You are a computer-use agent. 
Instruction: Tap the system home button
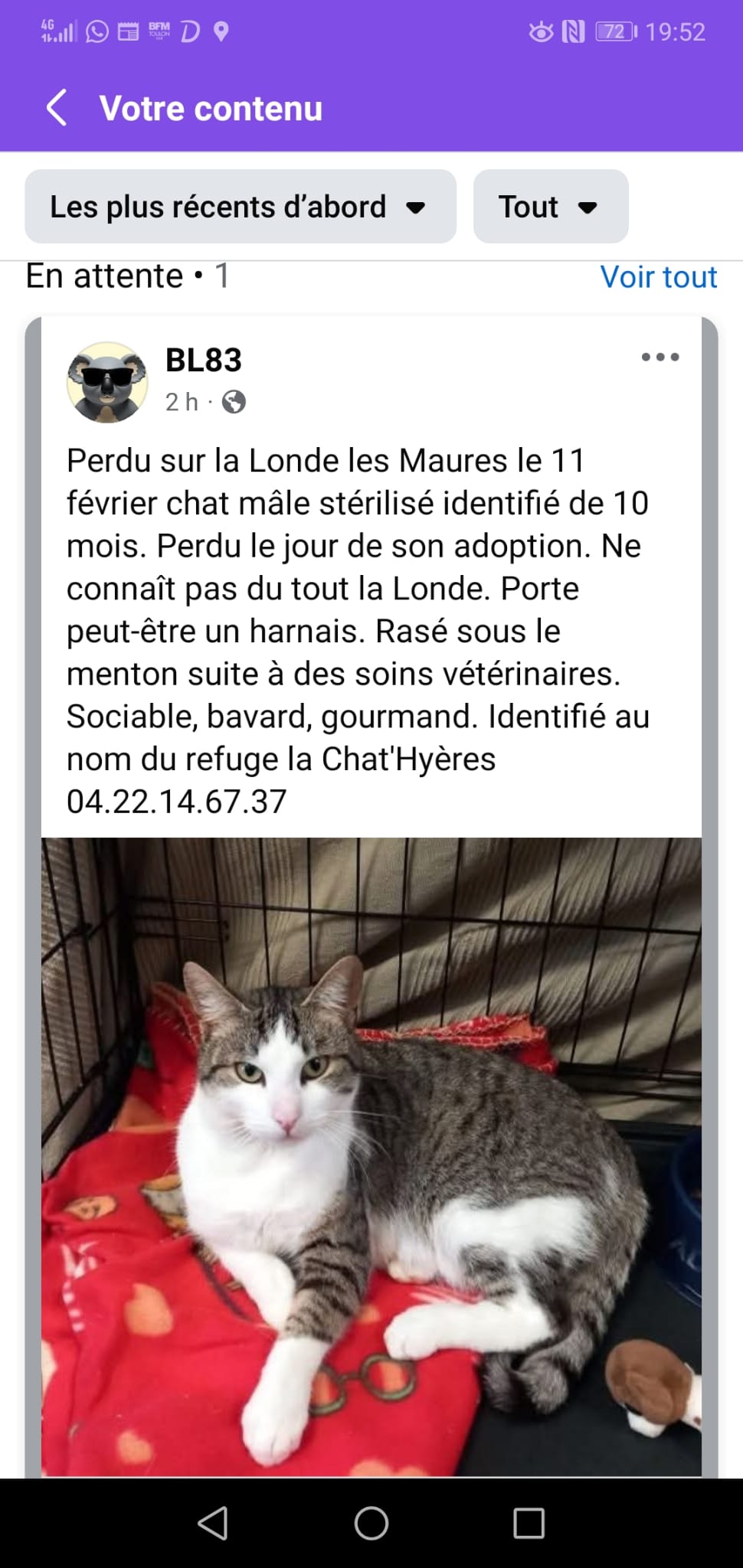click(371, 1523)
